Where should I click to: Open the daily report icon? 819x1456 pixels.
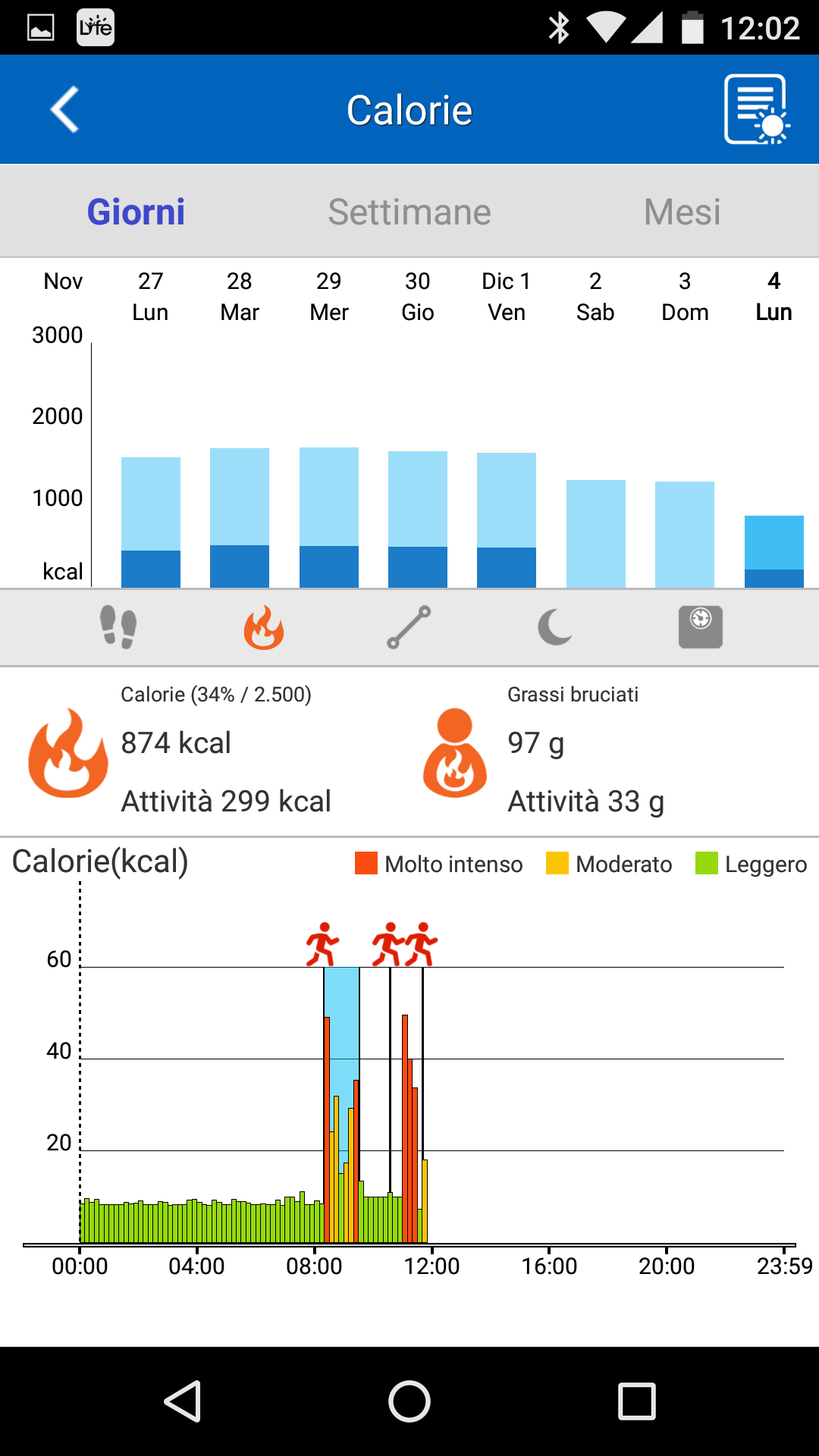point(757,109)
